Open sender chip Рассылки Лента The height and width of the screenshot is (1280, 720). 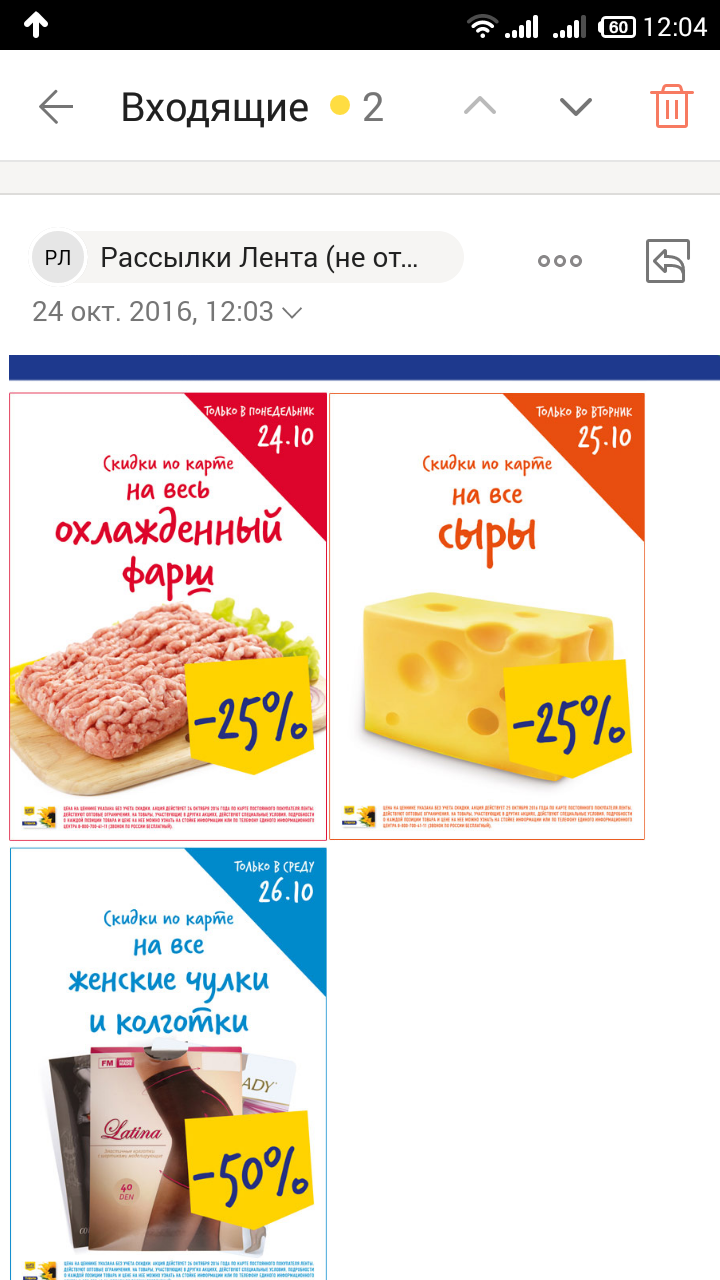(x=248, y=258)
